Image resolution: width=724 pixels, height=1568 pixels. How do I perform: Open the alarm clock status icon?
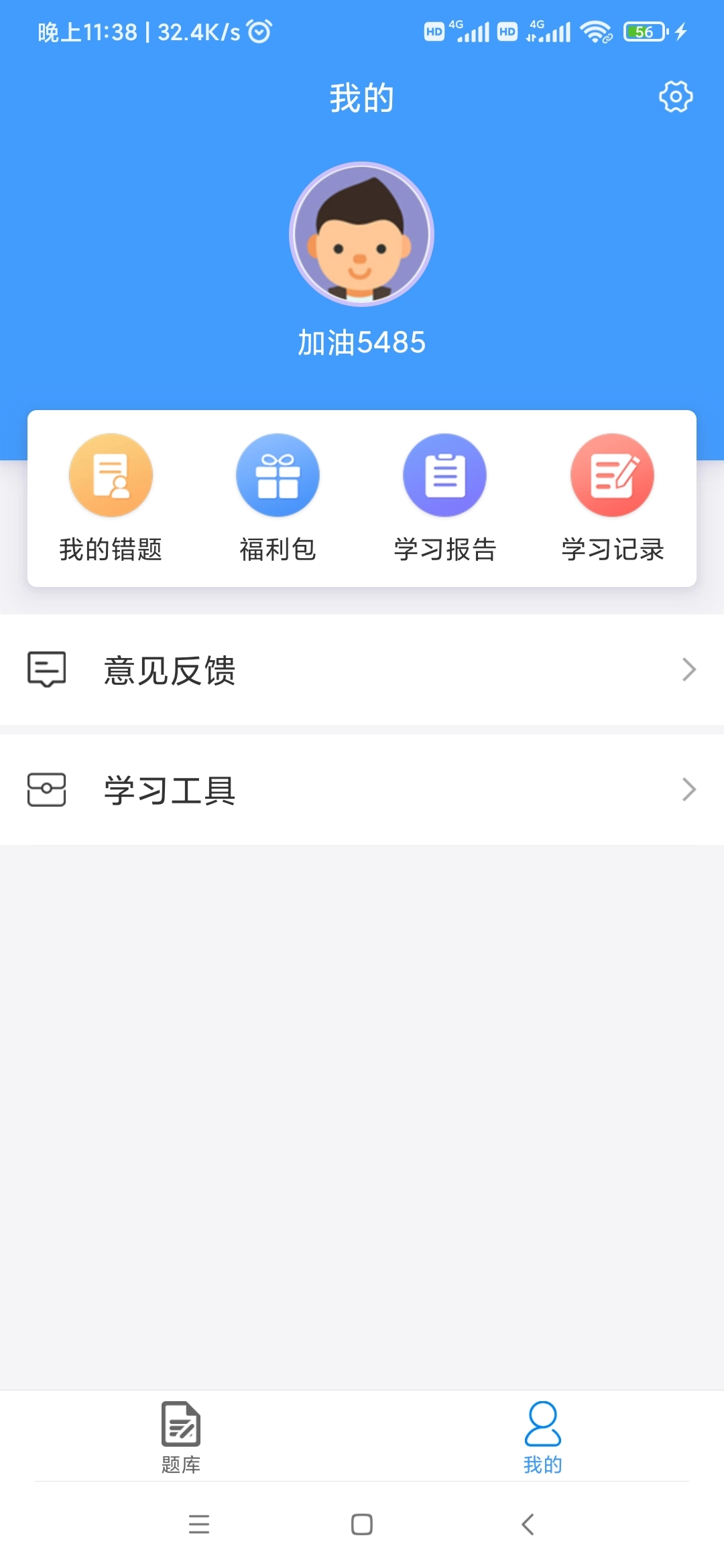coord(258,31)
